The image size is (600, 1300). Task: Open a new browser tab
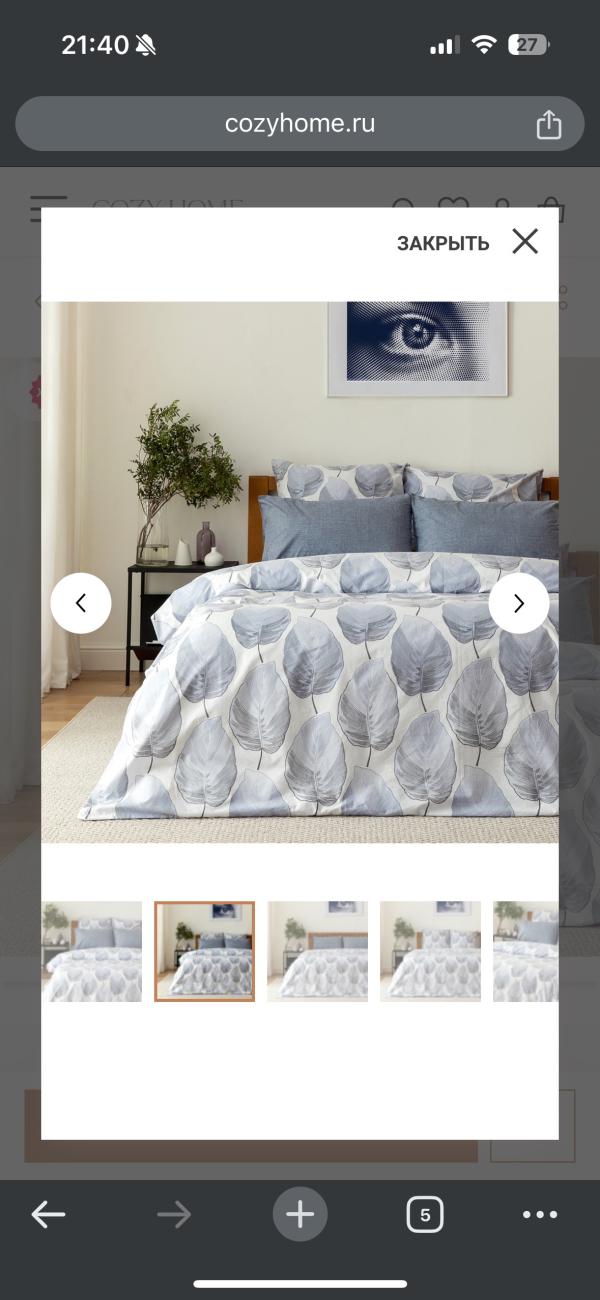(300, 1215)
